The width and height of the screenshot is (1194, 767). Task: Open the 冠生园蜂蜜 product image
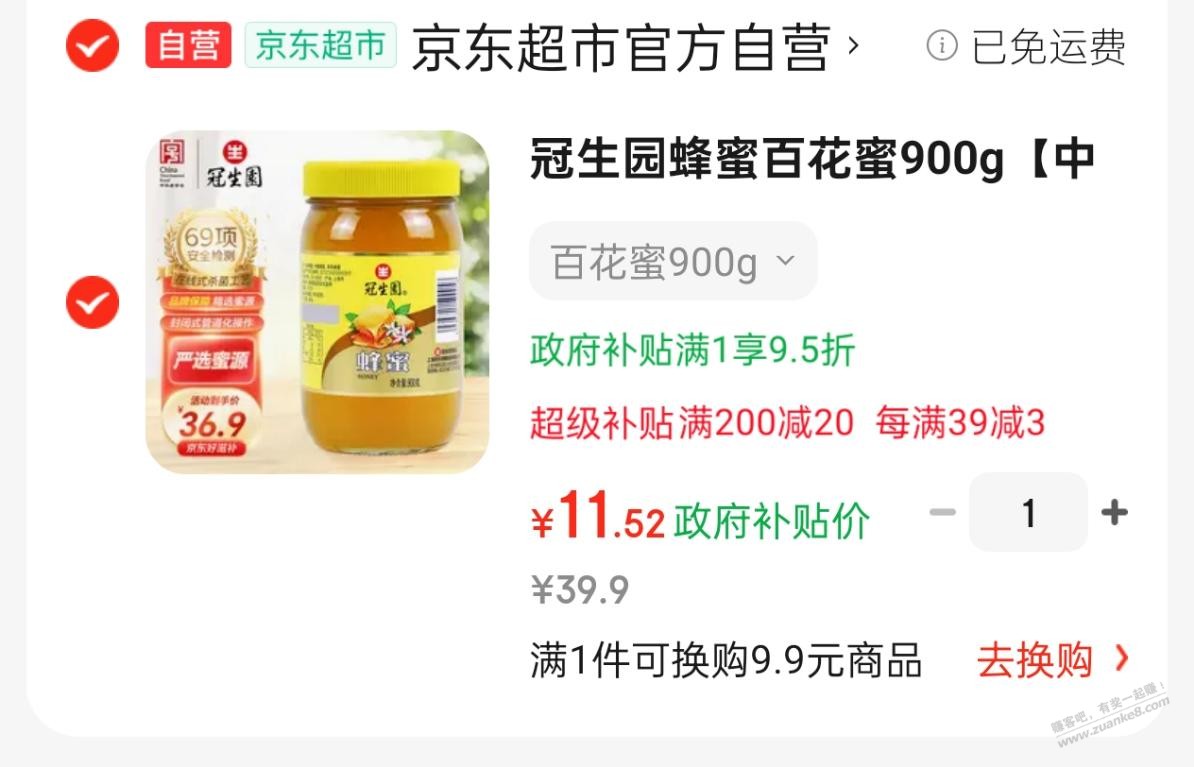click(318, 302)
